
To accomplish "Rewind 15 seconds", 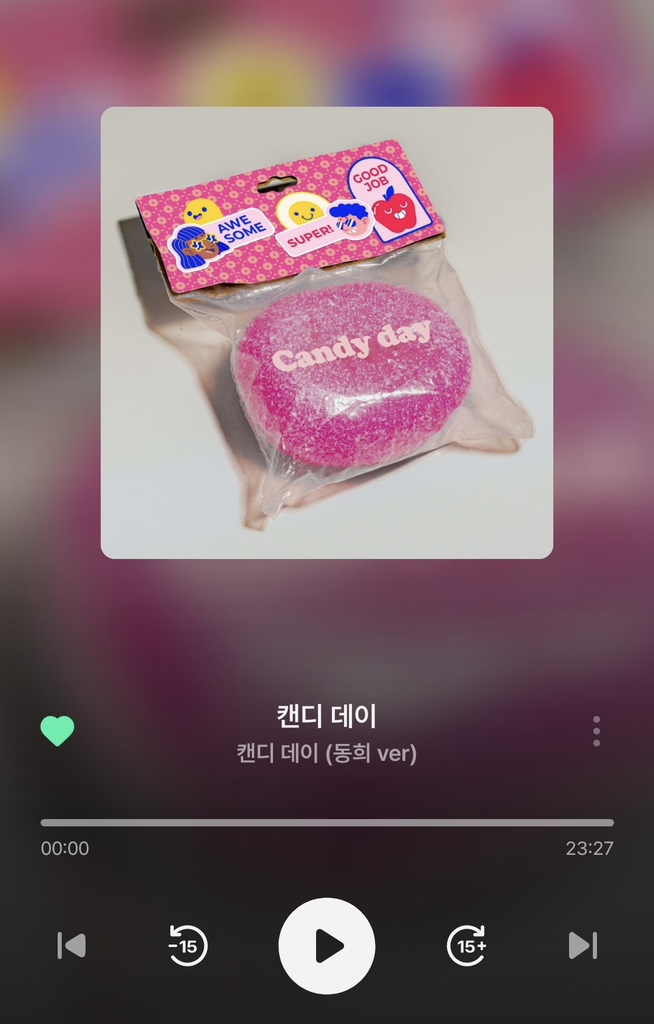I will pos(187,945).
